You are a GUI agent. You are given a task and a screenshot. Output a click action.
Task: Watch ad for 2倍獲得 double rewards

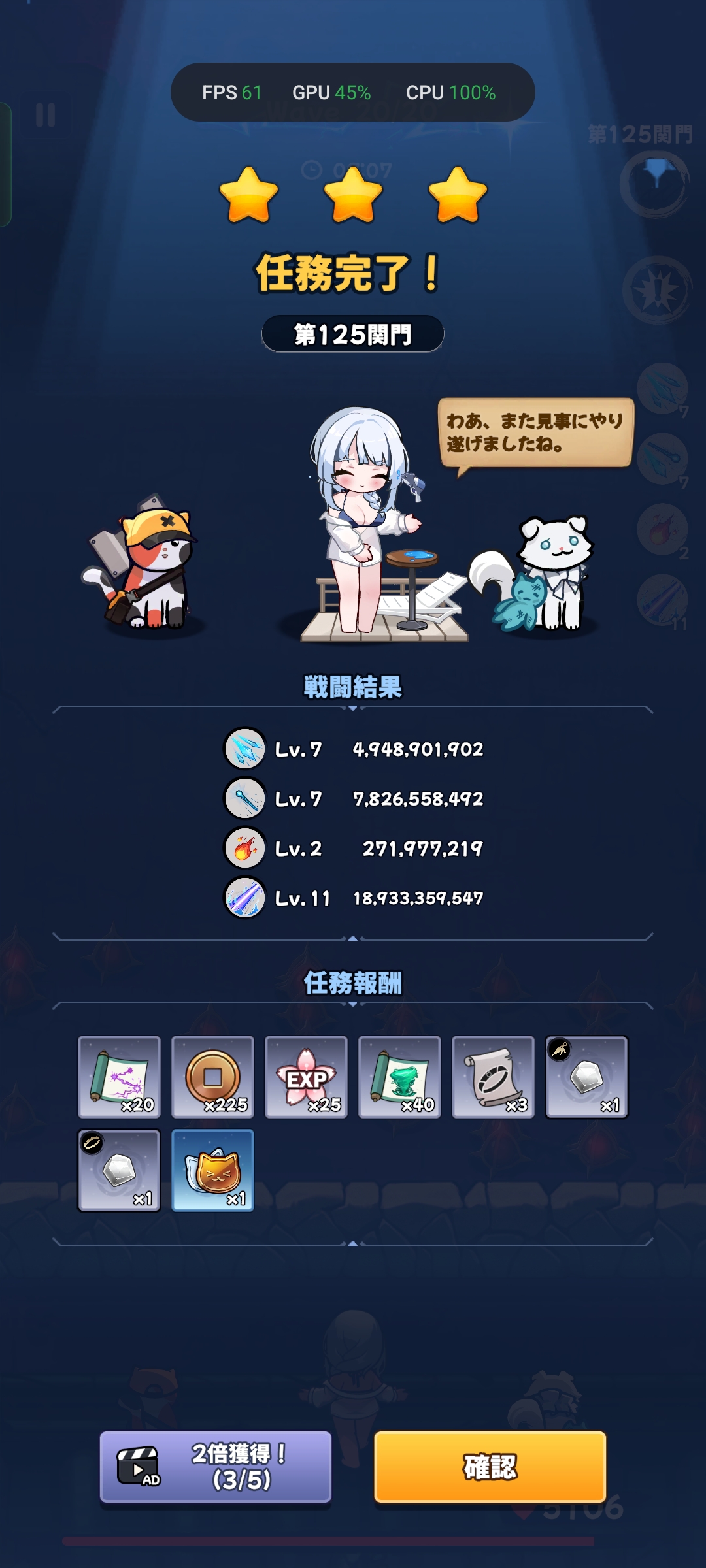tap(216, 1467)
